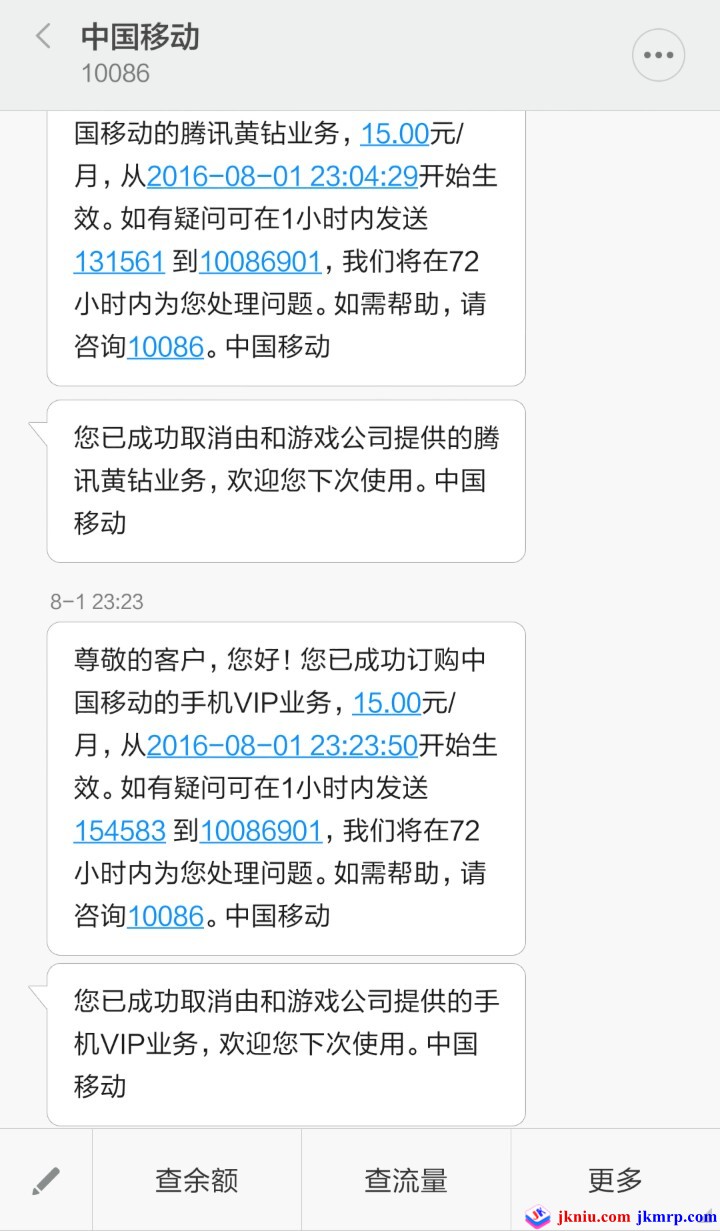Screen dimensions: 720x1231
Task: Tap the pencil compose icon
Action: point(45,1180)
